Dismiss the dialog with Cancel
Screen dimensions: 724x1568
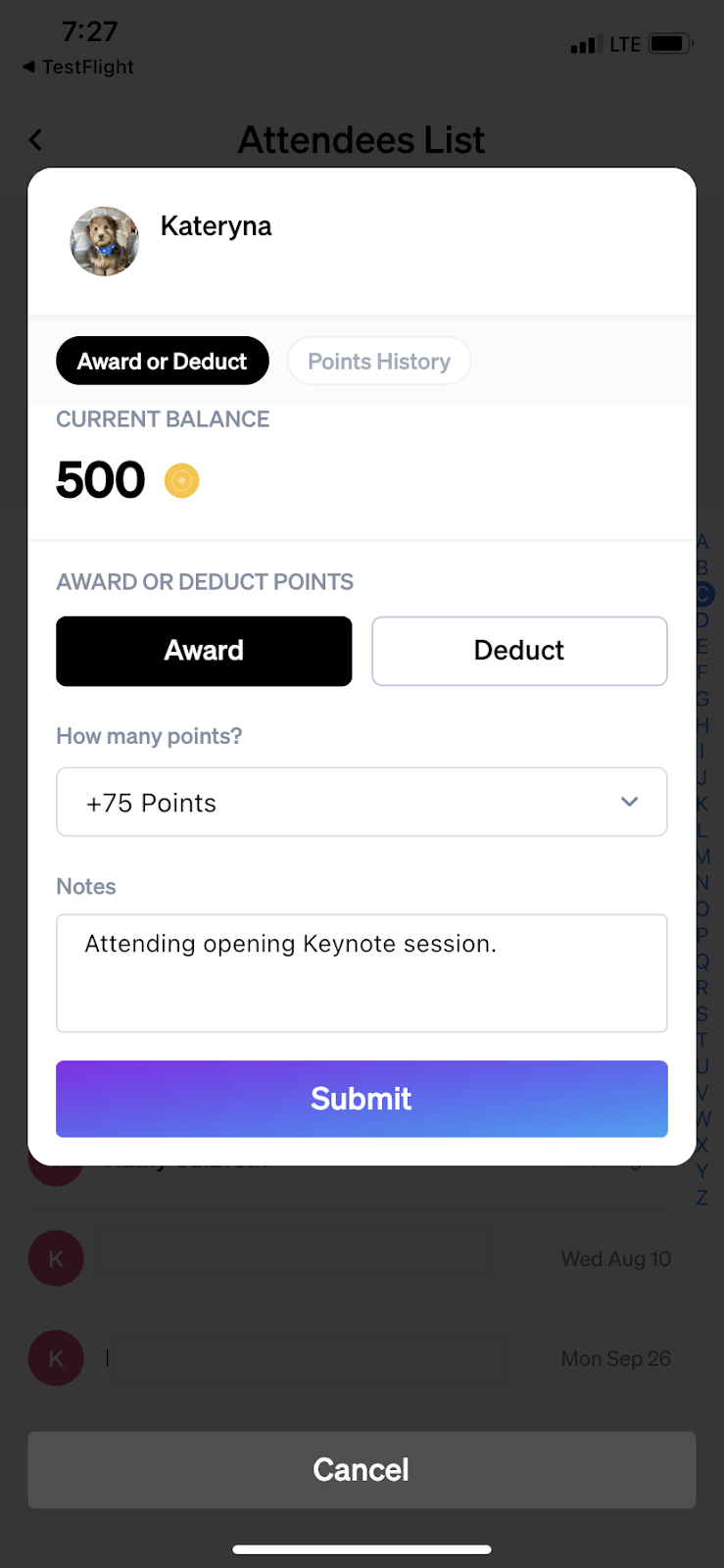click(x=362, y=1469)
